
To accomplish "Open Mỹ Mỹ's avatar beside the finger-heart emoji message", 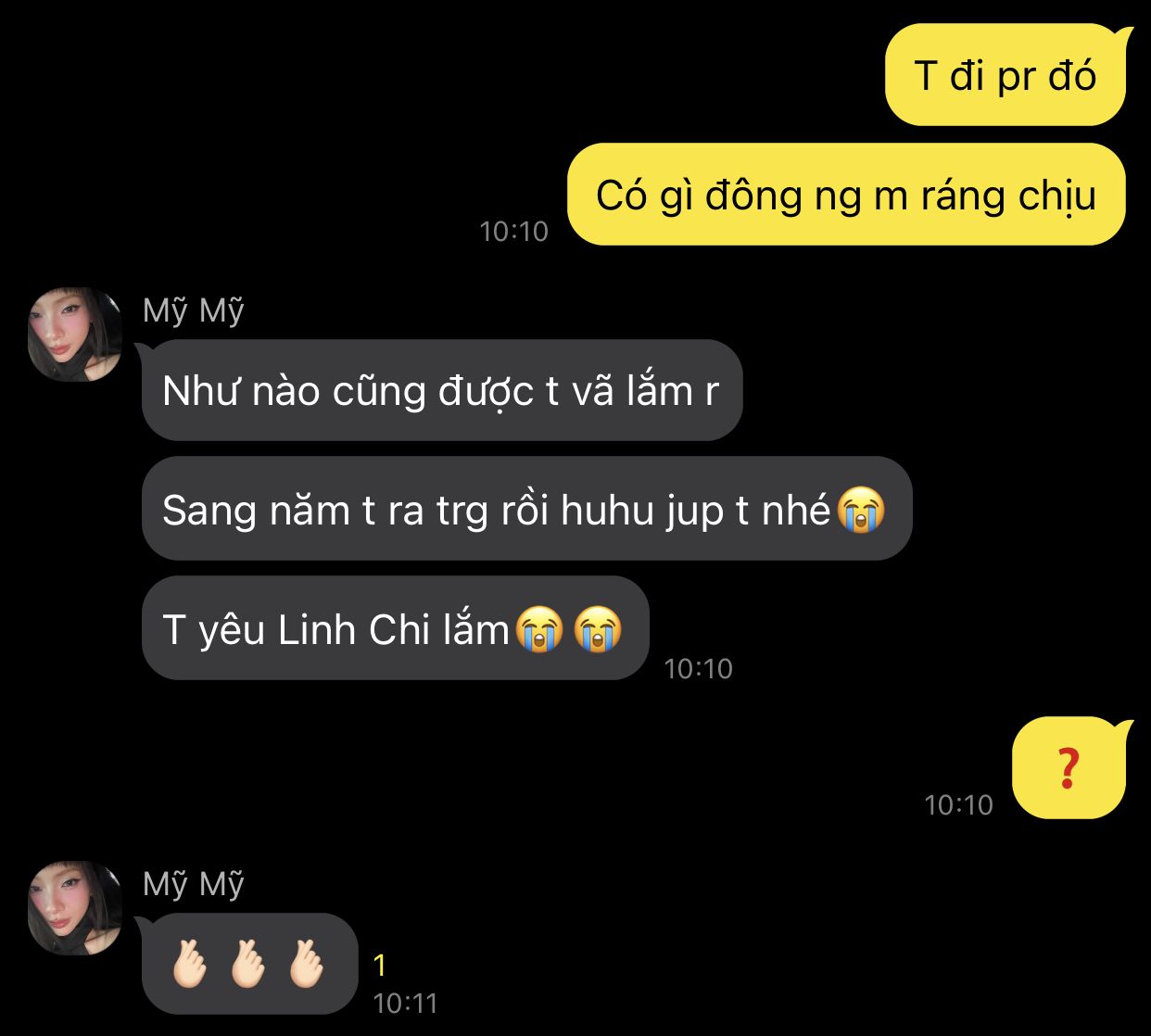I will tap(75, 908).
